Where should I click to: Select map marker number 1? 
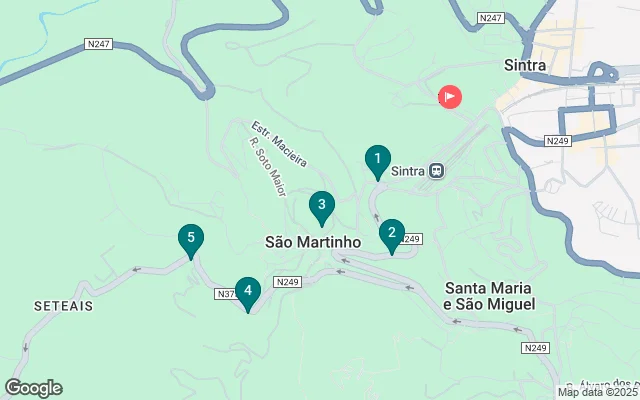pos(377,160)
